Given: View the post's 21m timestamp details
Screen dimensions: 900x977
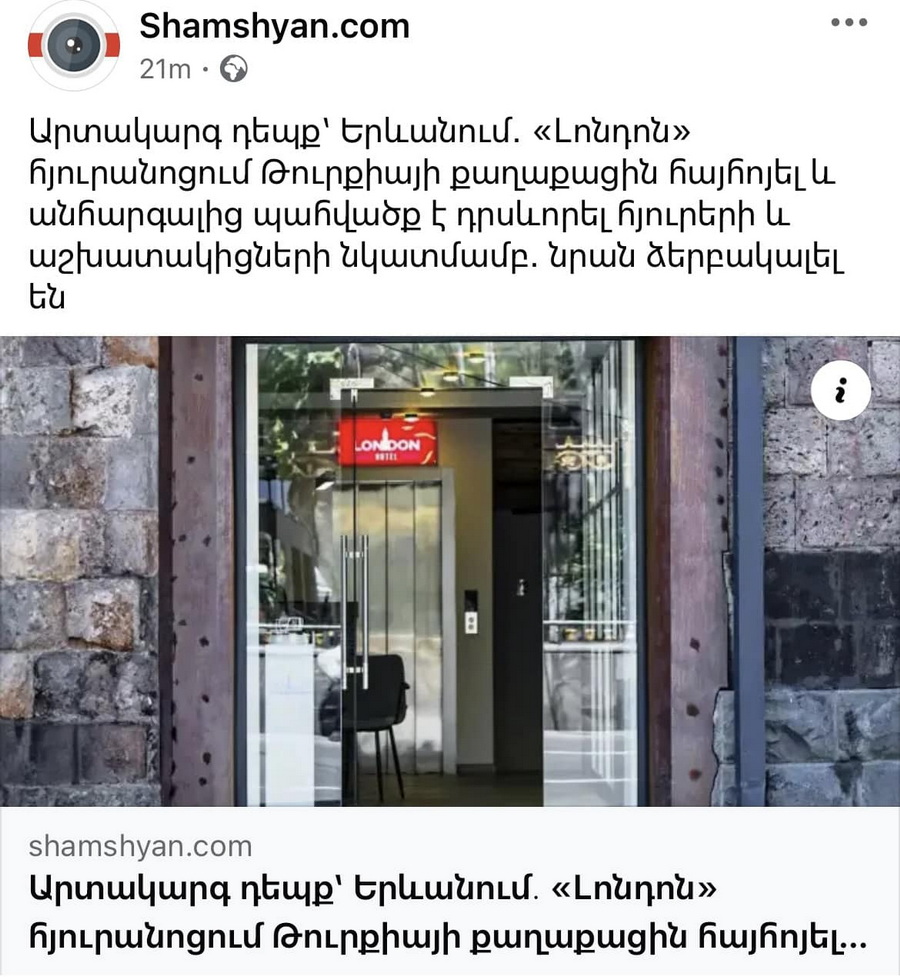Looking at the screenshot, I should click(164, 70).
